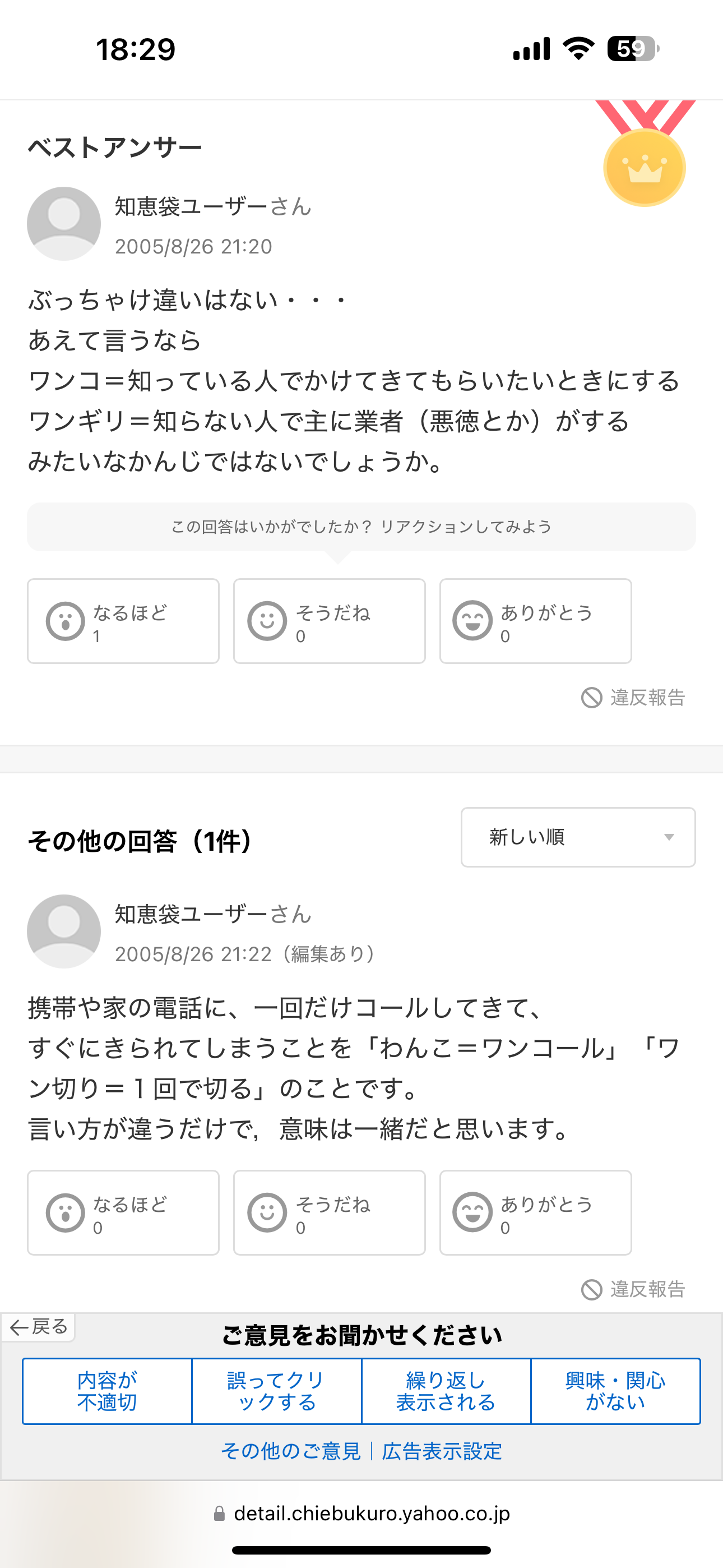723x1568 pixels.
Task: Open その他のご意見 link
Action: [291, 1451]
